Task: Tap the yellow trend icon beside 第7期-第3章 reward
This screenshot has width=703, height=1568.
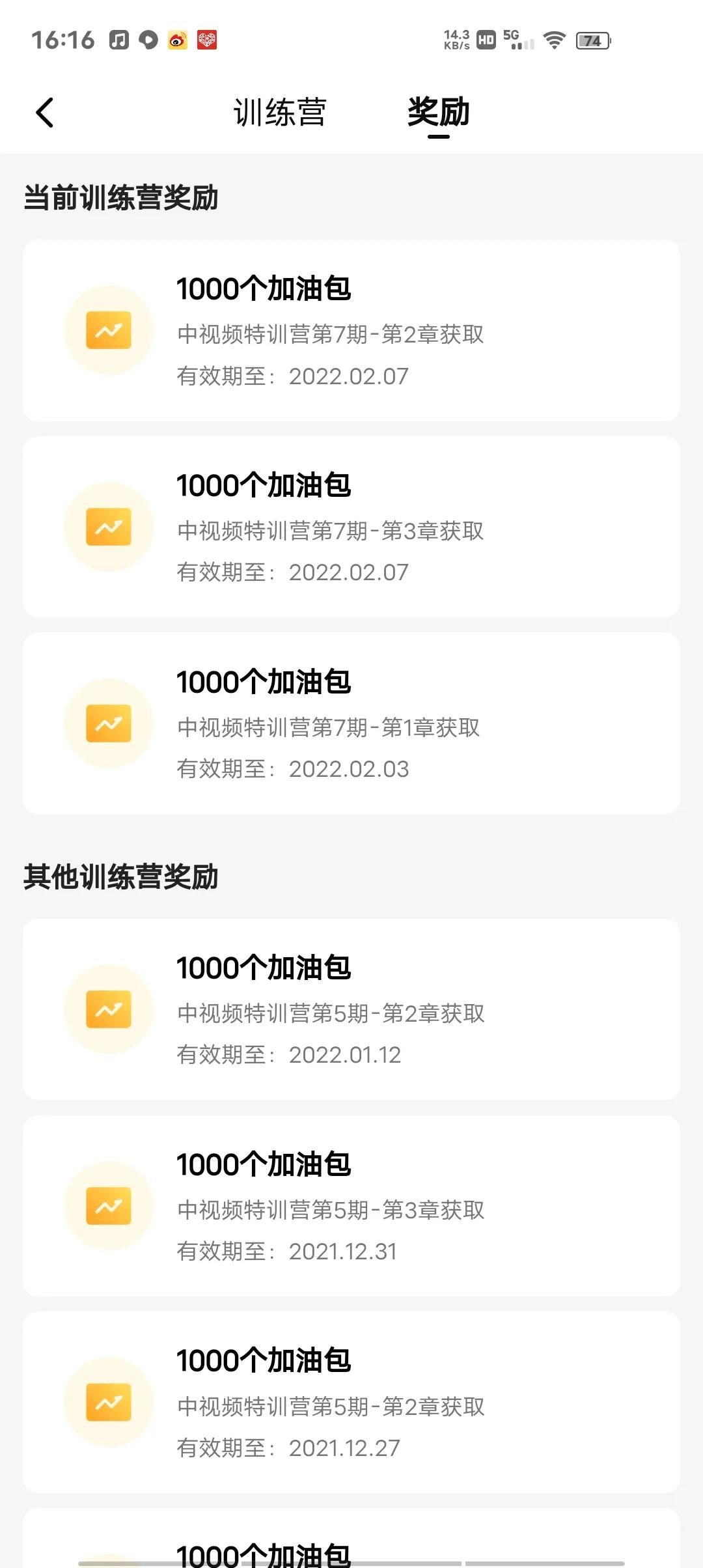Action: [x=109, y=526]
